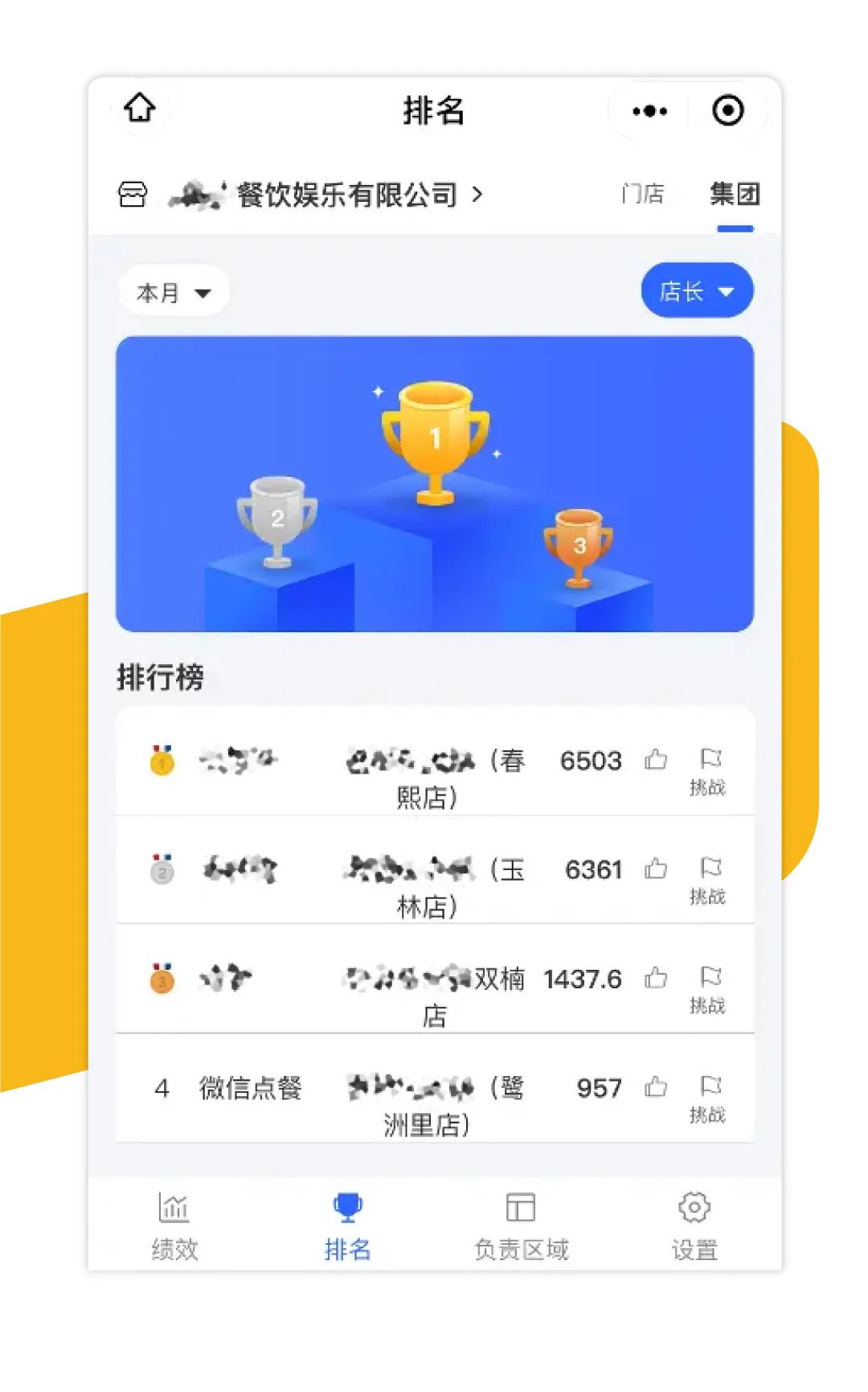Open the 店长 role dropdown

point(696,290)
